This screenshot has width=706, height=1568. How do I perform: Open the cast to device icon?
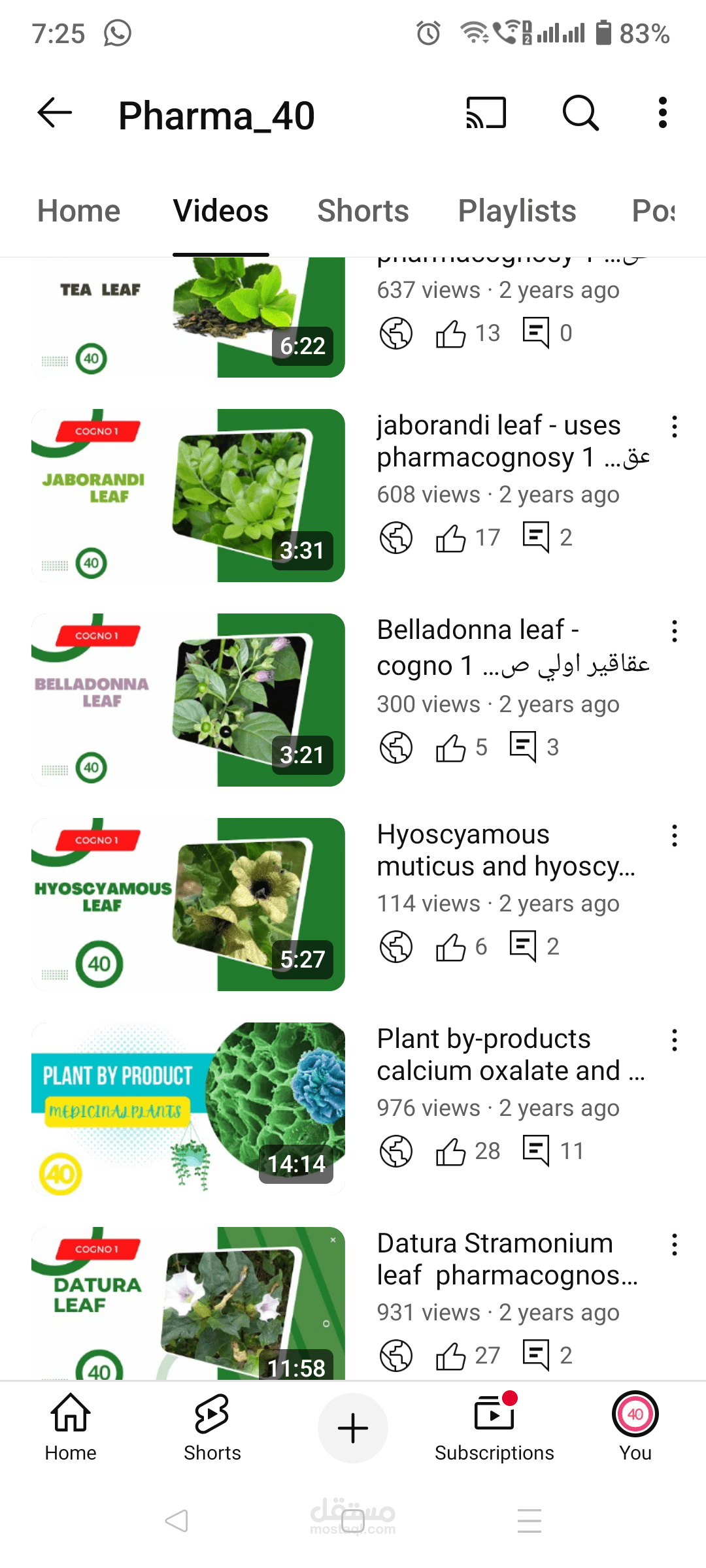pos(486,113)
